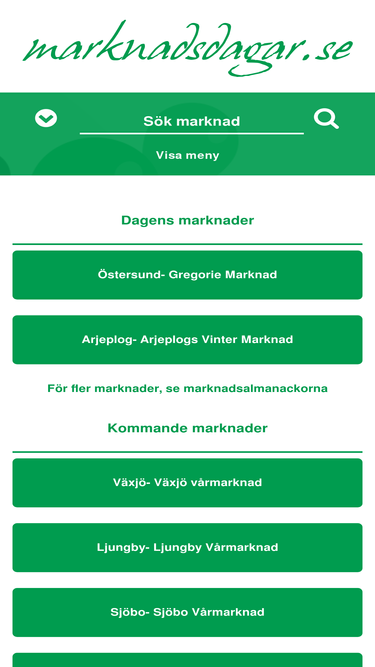Open Arjeplog- Arjeplogs Vinter Marknad
The height and width of the screenshot is (667, 375).
point(188,340)
